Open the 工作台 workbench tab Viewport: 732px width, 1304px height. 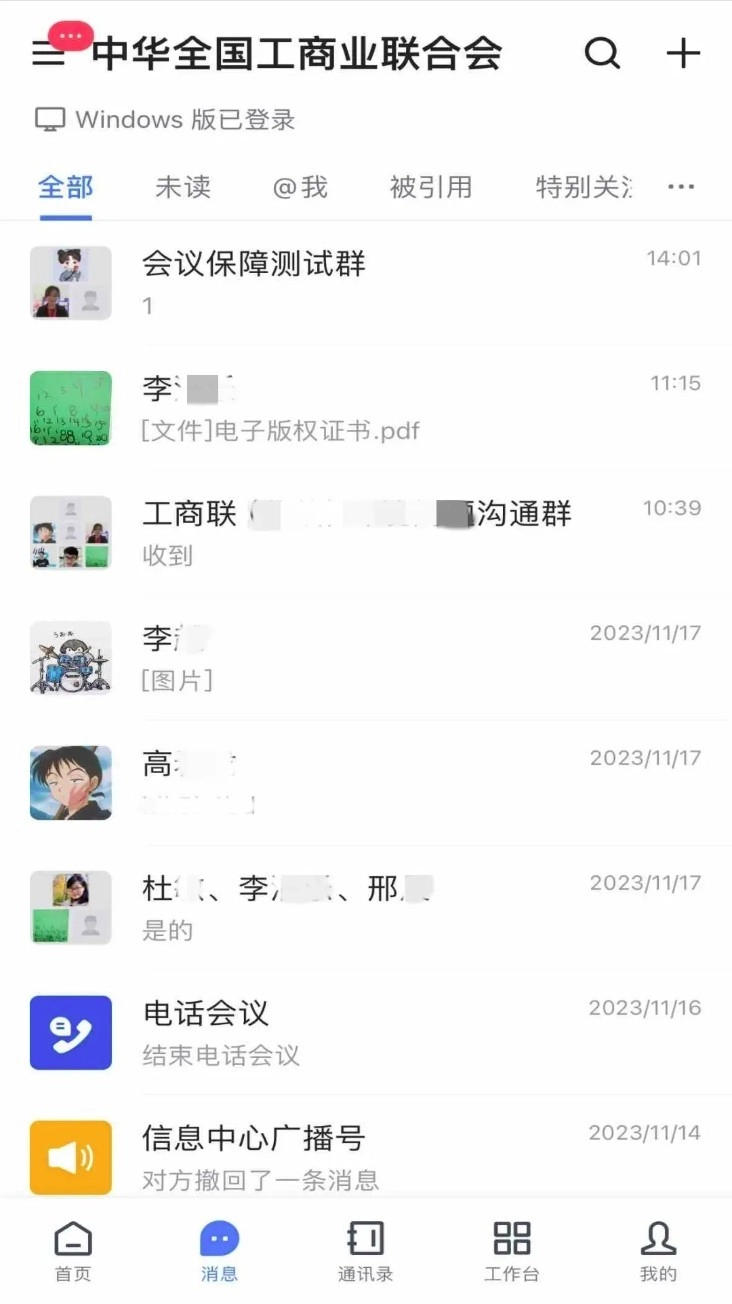(x=511, y=1250)
